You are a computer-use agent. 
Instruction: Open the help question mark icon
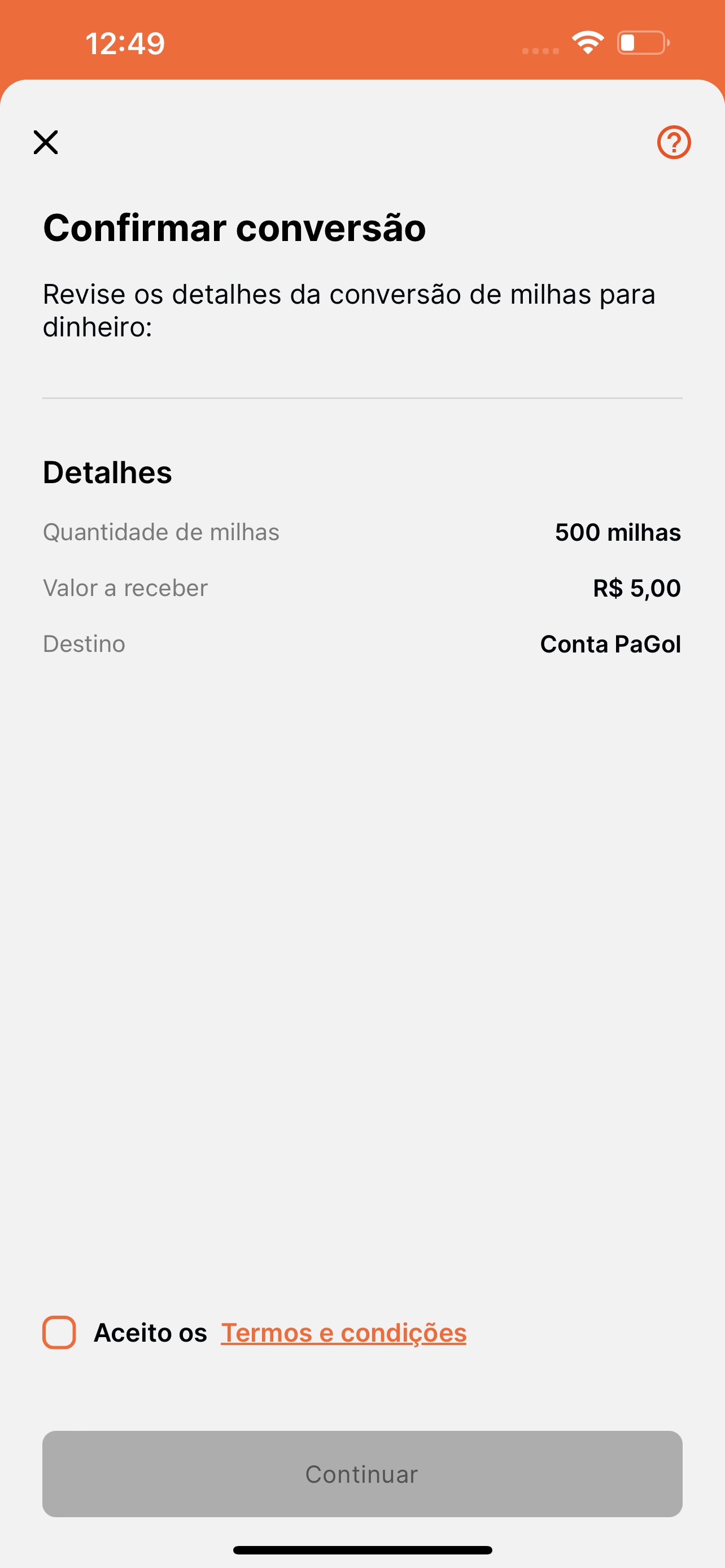[x=673, y=142]
